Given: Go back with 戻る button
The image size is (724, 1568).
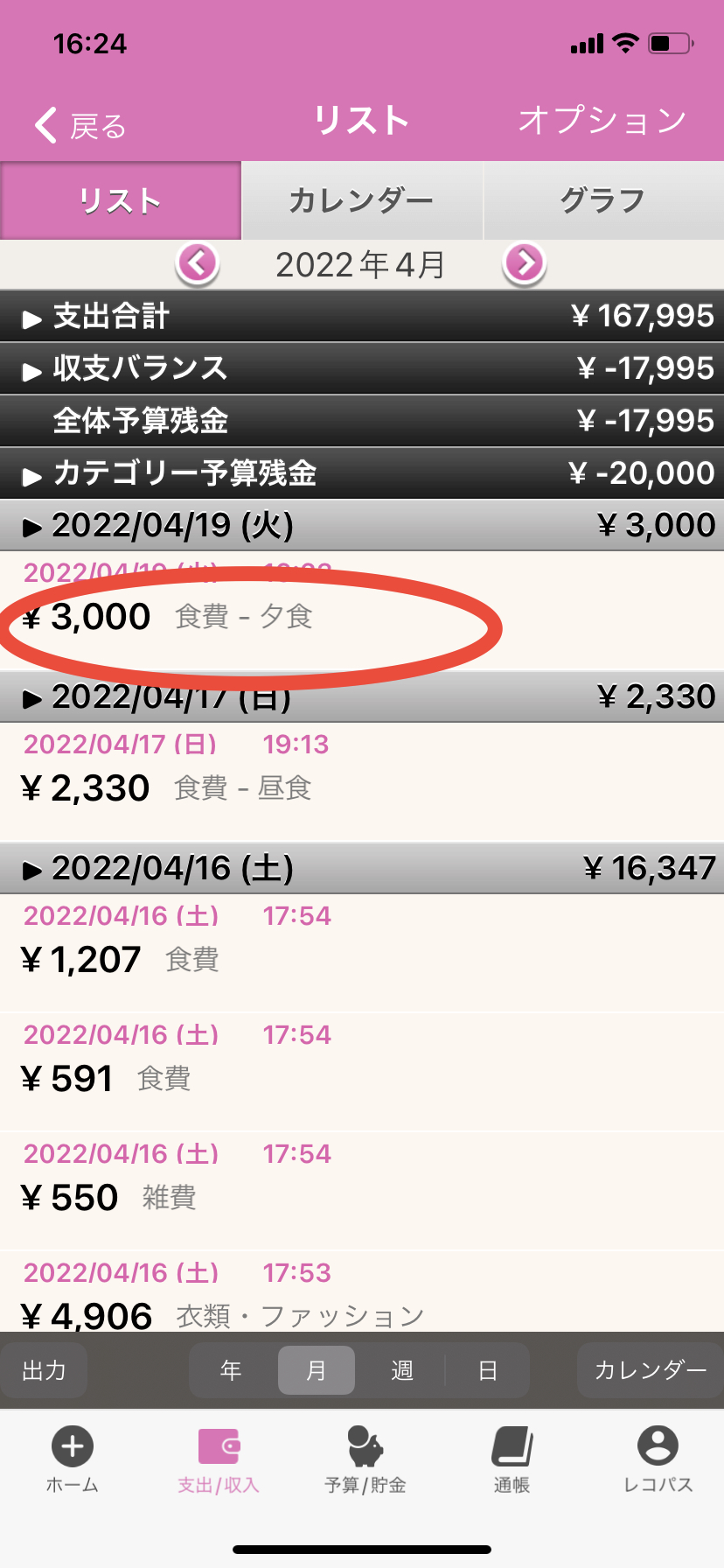Looking at the screenshot, I should click(x=80, y=125).
